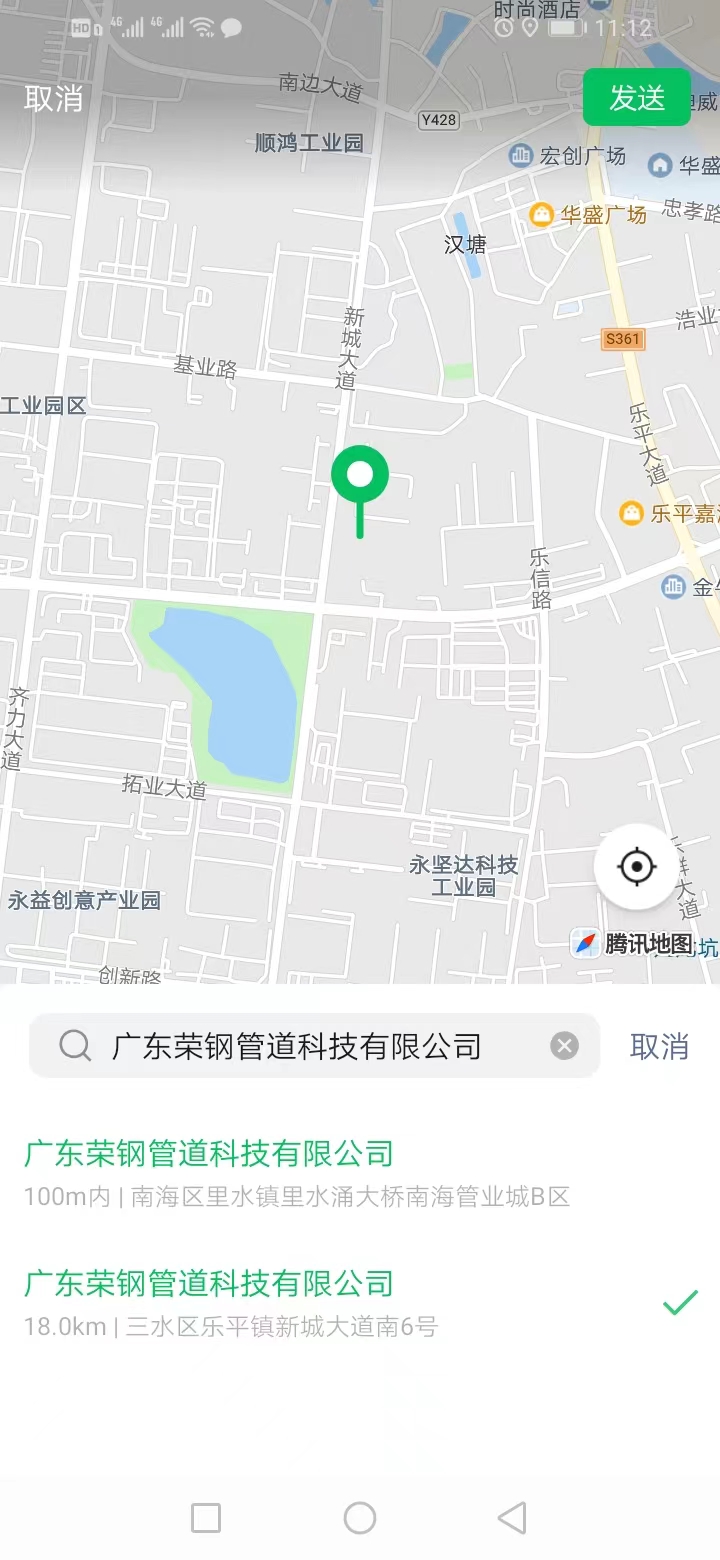Edit the search field for 广东荣钢管道科技有限公司
The image size is (720, 1560).
(x=314, y=1046)
